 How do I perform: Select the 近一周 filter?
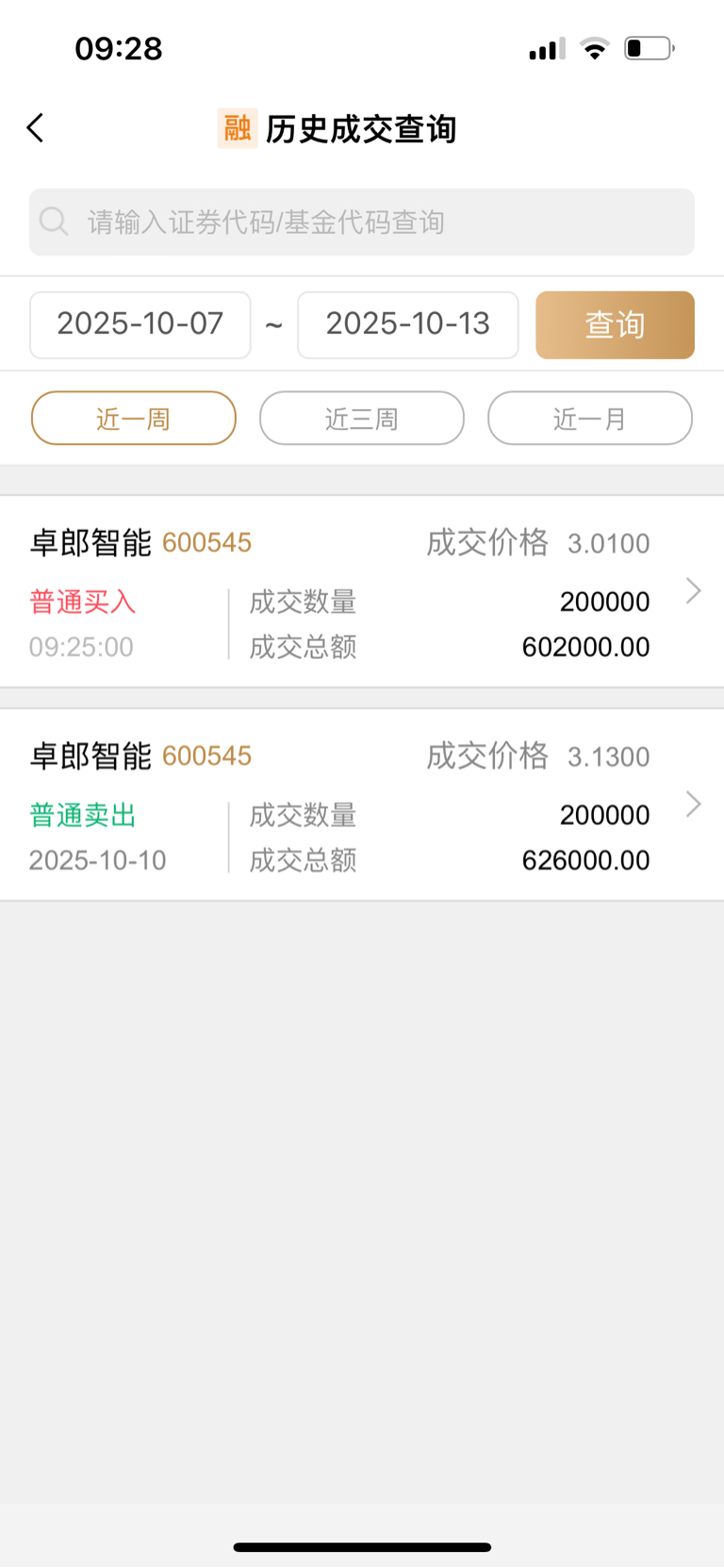134,418
